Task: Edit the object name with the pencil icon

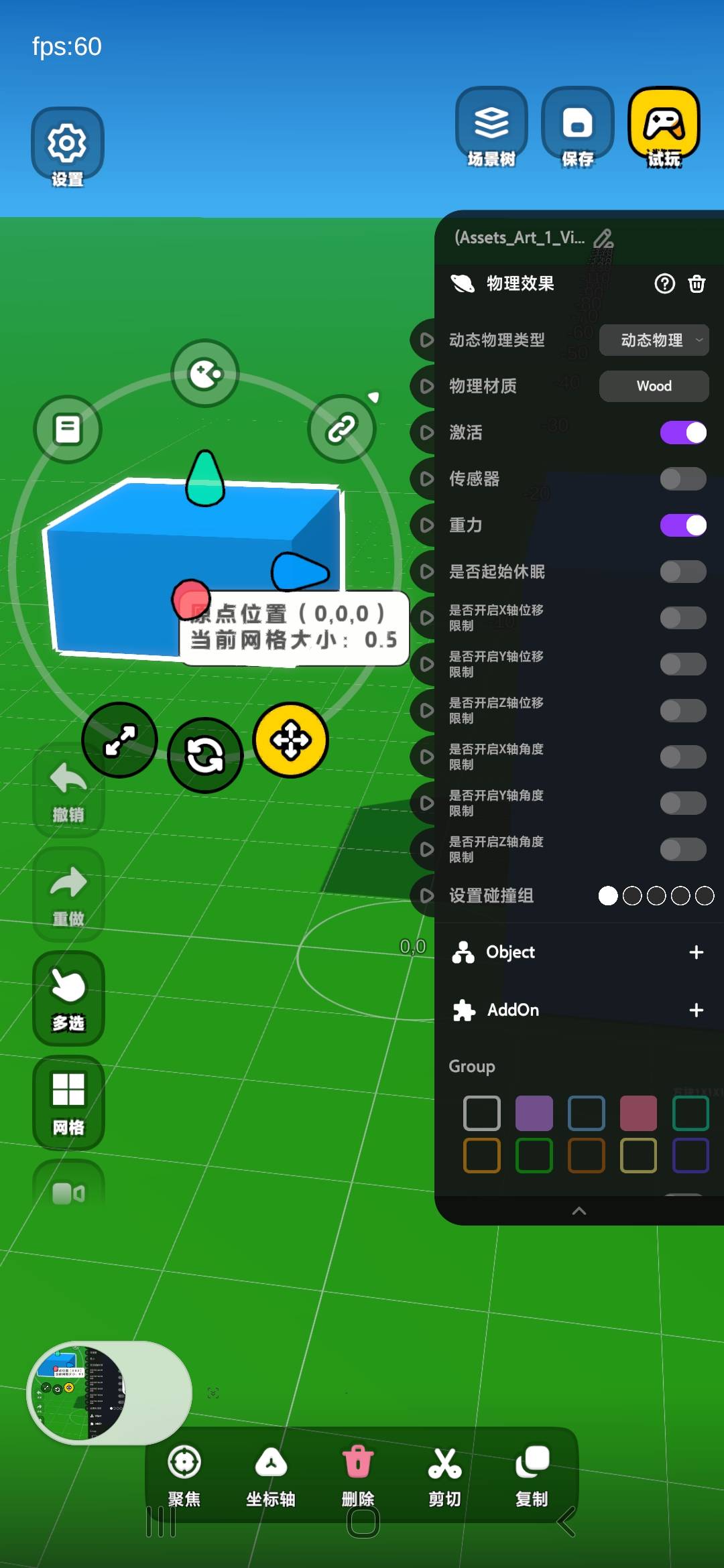Action: point(603,238)
